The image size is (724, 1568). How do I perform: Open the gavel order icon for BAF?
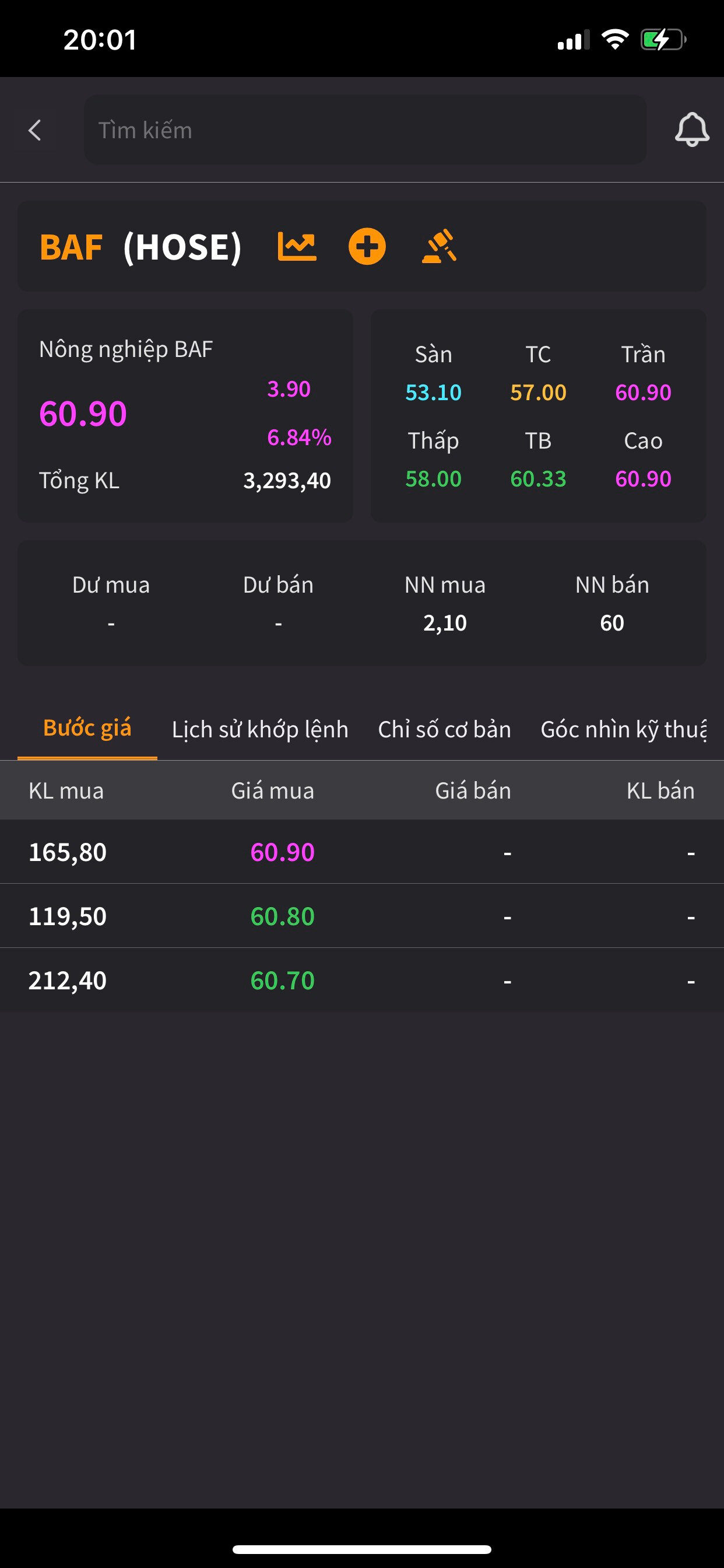click(x=440, y=247)
